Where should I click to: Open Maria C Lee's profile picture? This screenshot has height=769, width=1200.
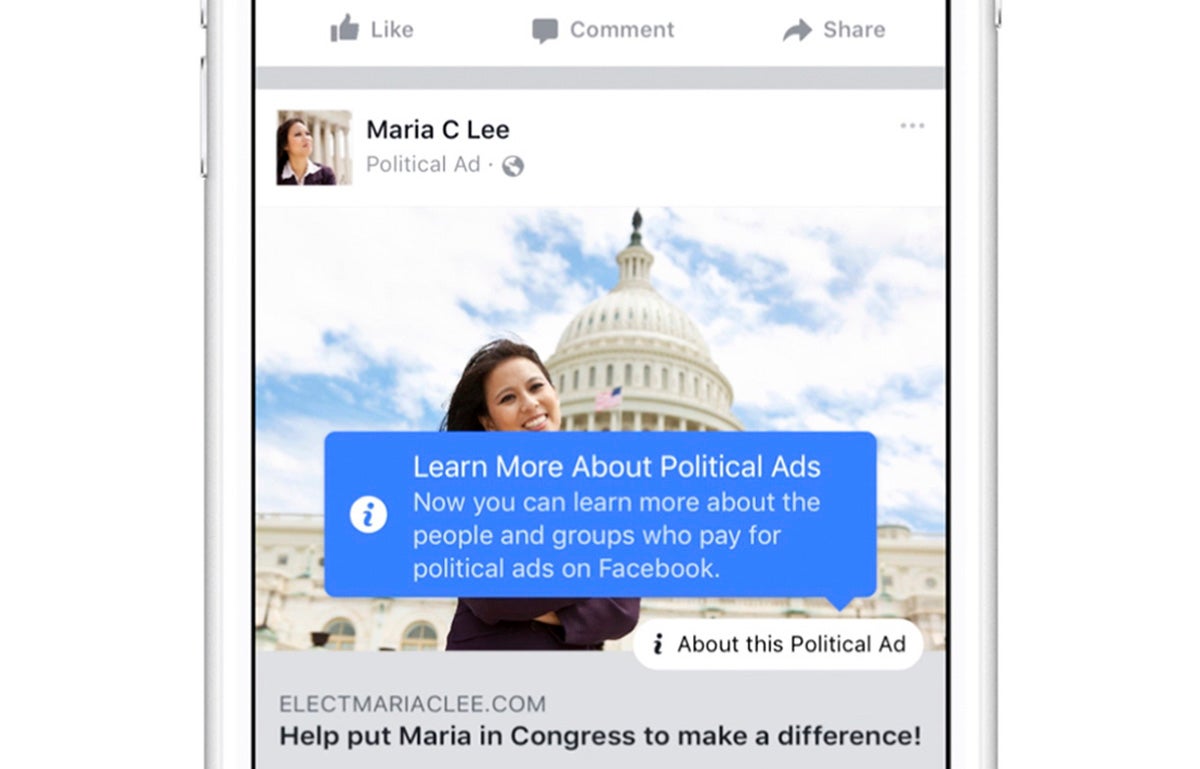click(314, 147)
